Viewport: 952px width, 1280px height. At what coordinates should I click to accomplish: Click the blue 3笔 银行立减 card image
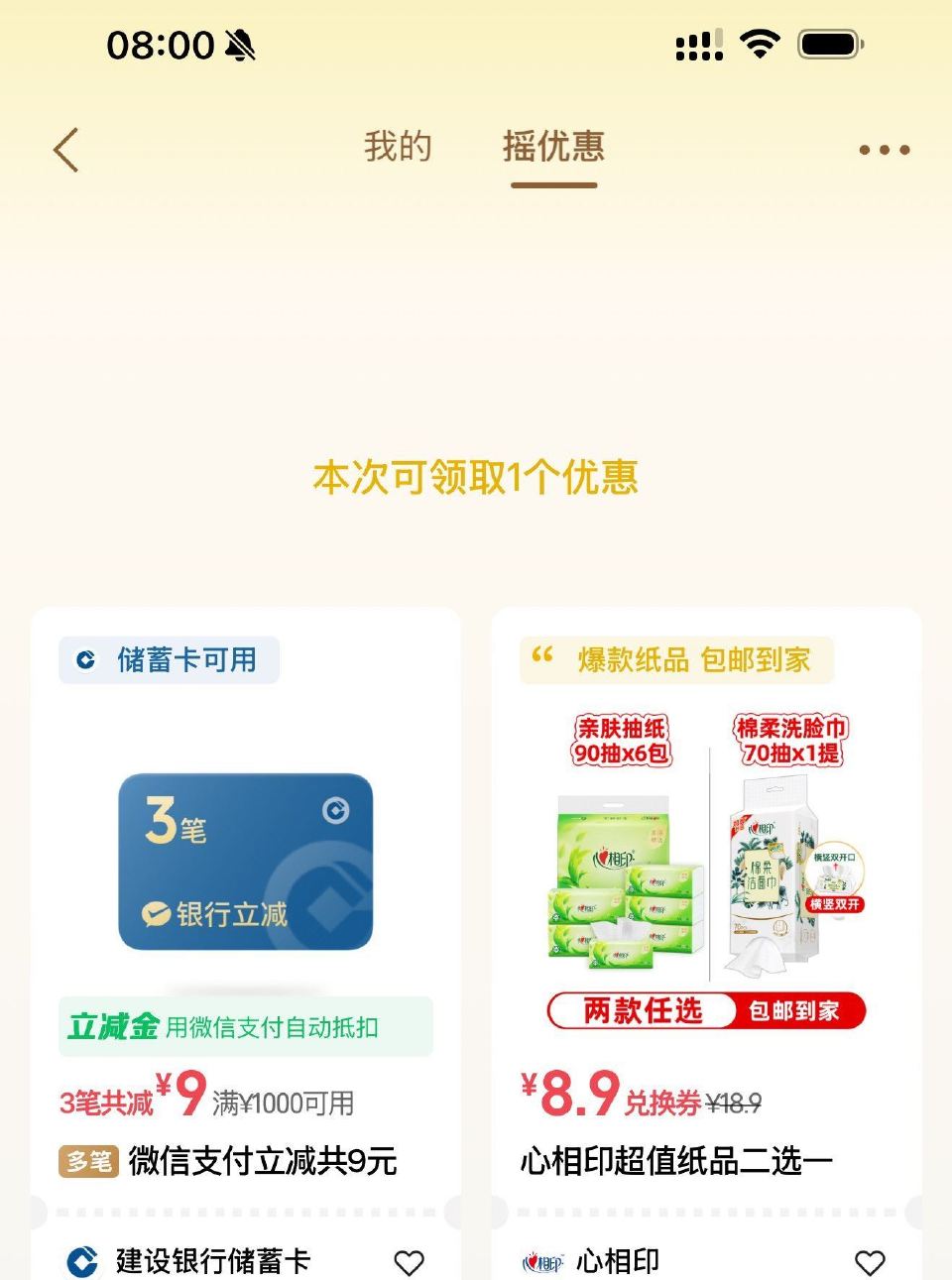[x=245, y=861]
